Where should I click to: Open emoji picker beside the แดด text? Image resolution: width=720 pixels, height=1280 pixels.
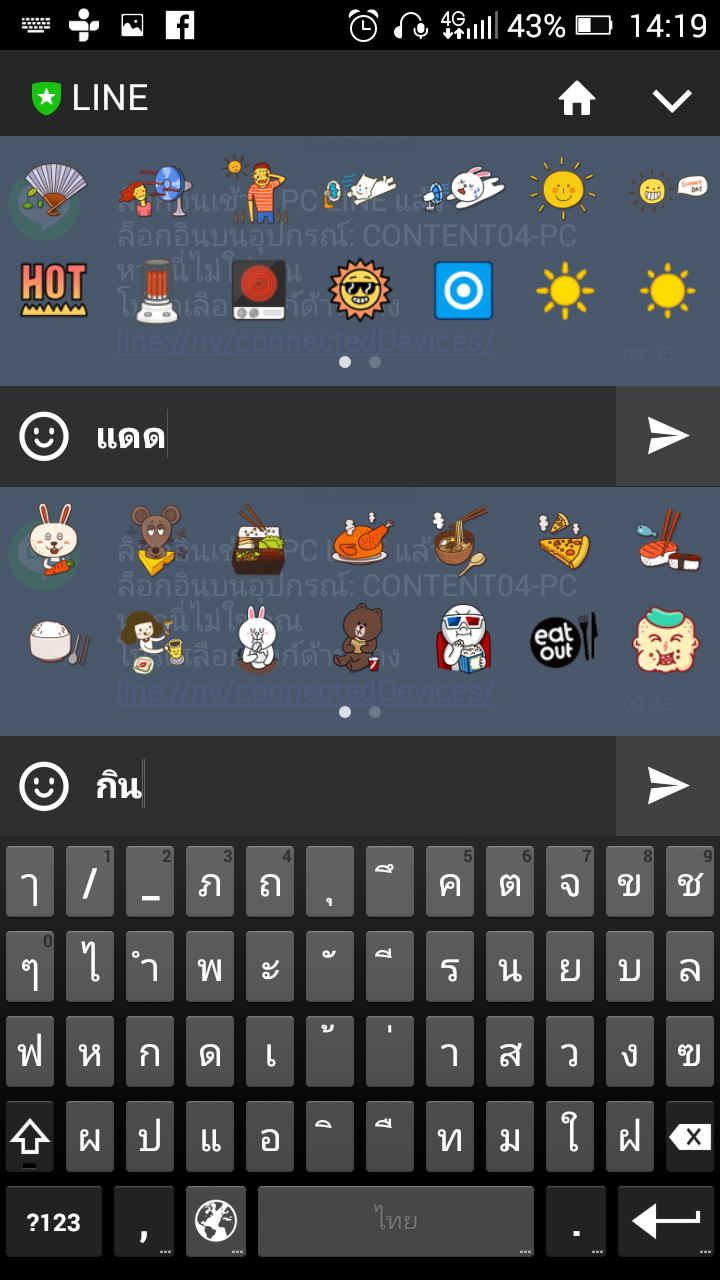[45, 436]
